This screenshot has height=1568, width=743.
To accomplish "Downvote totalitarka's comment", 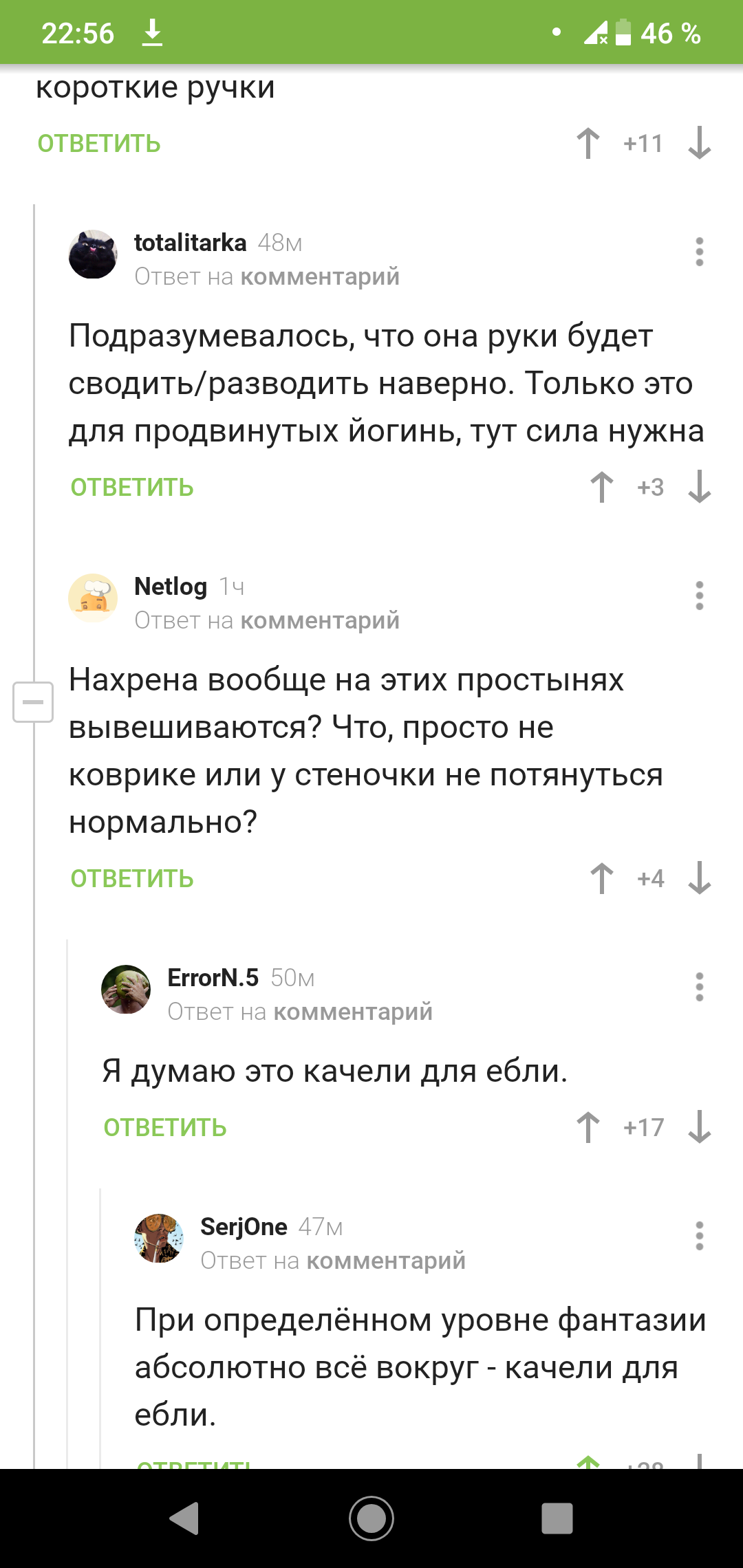I will pos(699,487).
